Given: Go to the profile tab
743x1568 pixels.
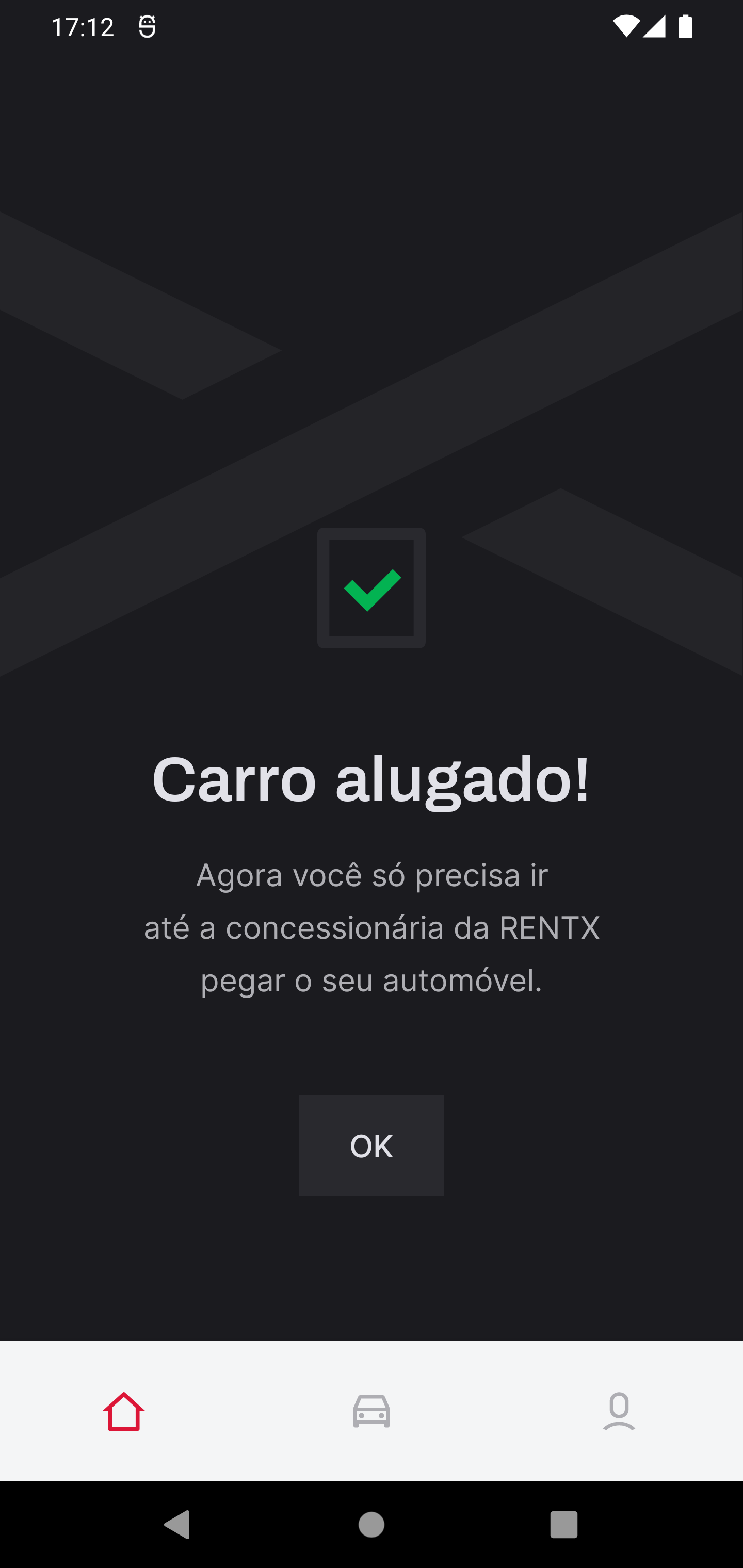Looking at the screenshot, I should [619, 1411].
